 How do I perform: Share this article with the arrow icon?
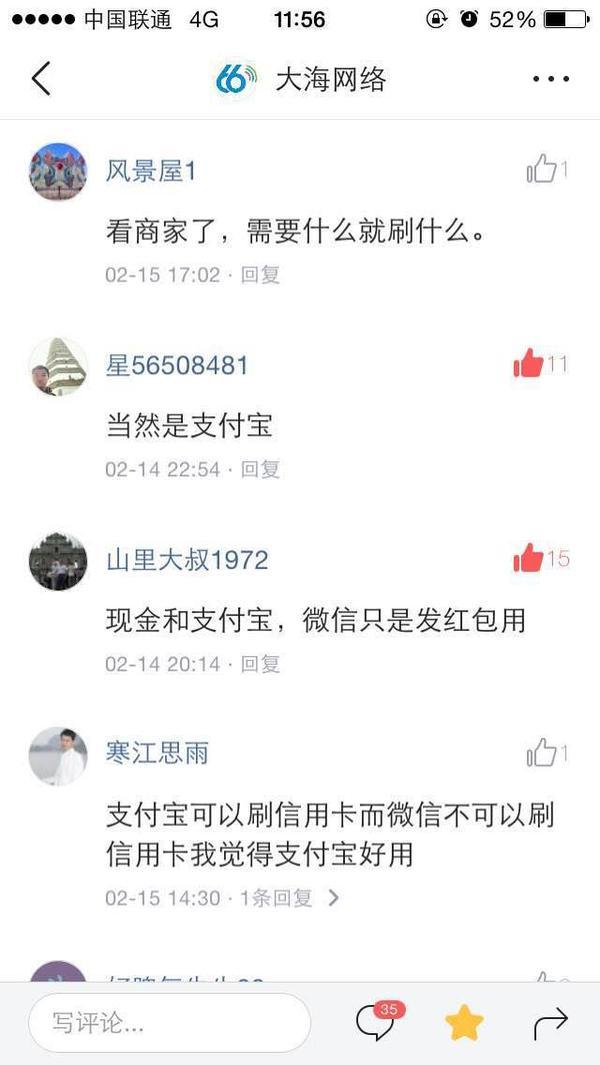pyautogui.click(x=550, y=1022)
